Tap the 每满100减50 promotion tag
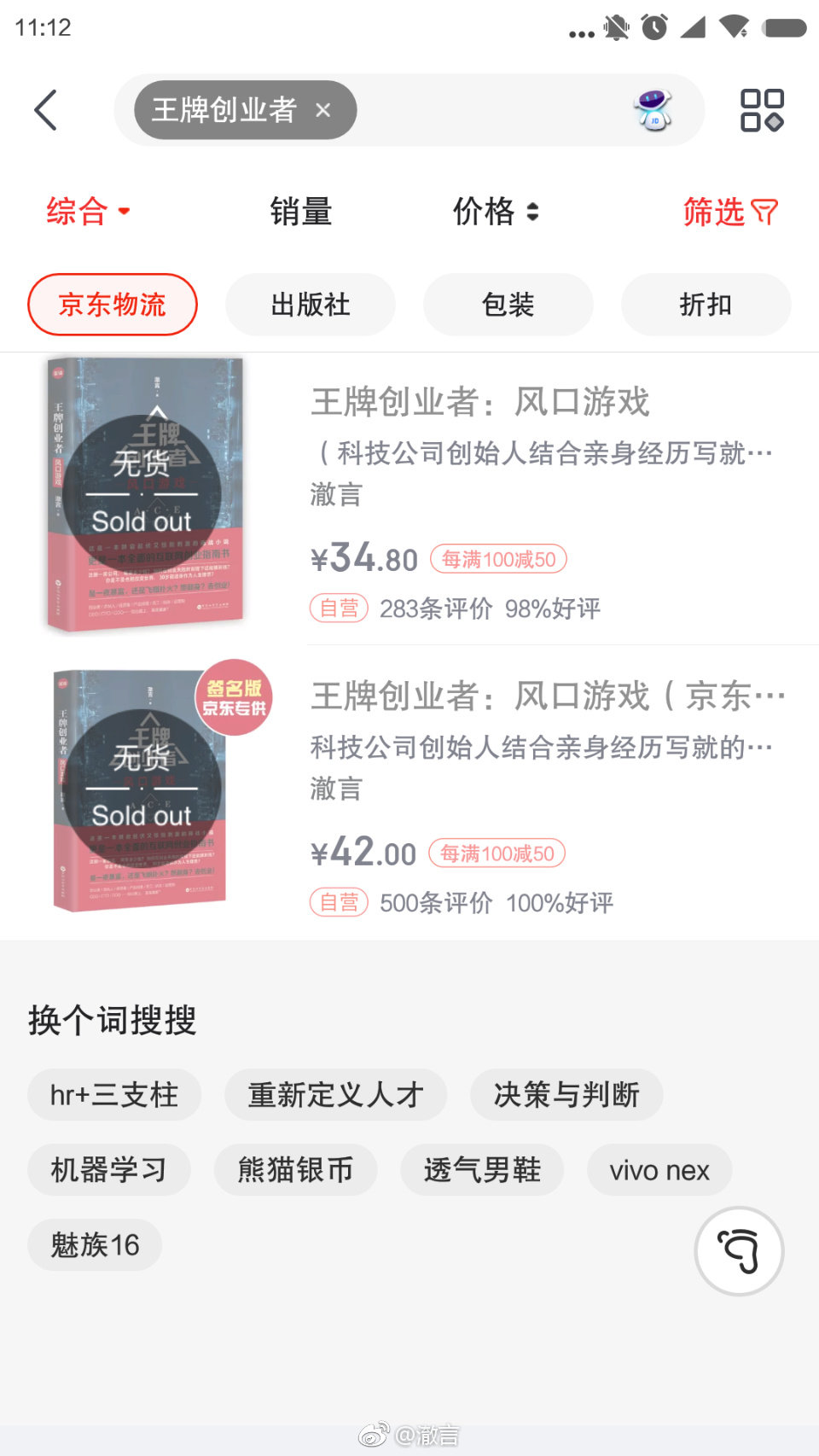This screenshot has width=819, height=1456. tap(498, 558)
